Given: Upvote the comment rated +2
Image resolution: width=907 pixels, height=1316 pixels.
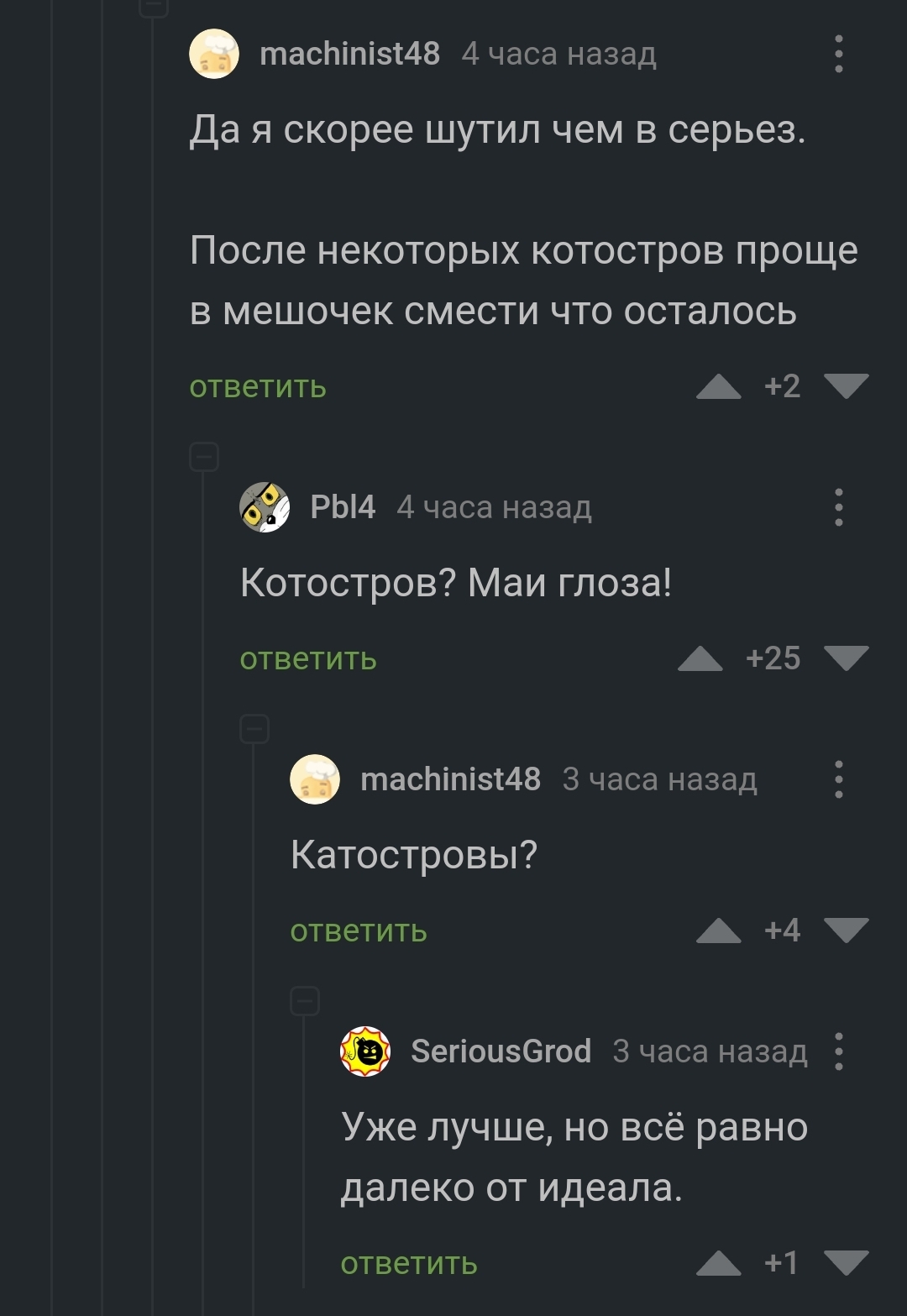Looking at the screenshot, I should tap(718, 387).
